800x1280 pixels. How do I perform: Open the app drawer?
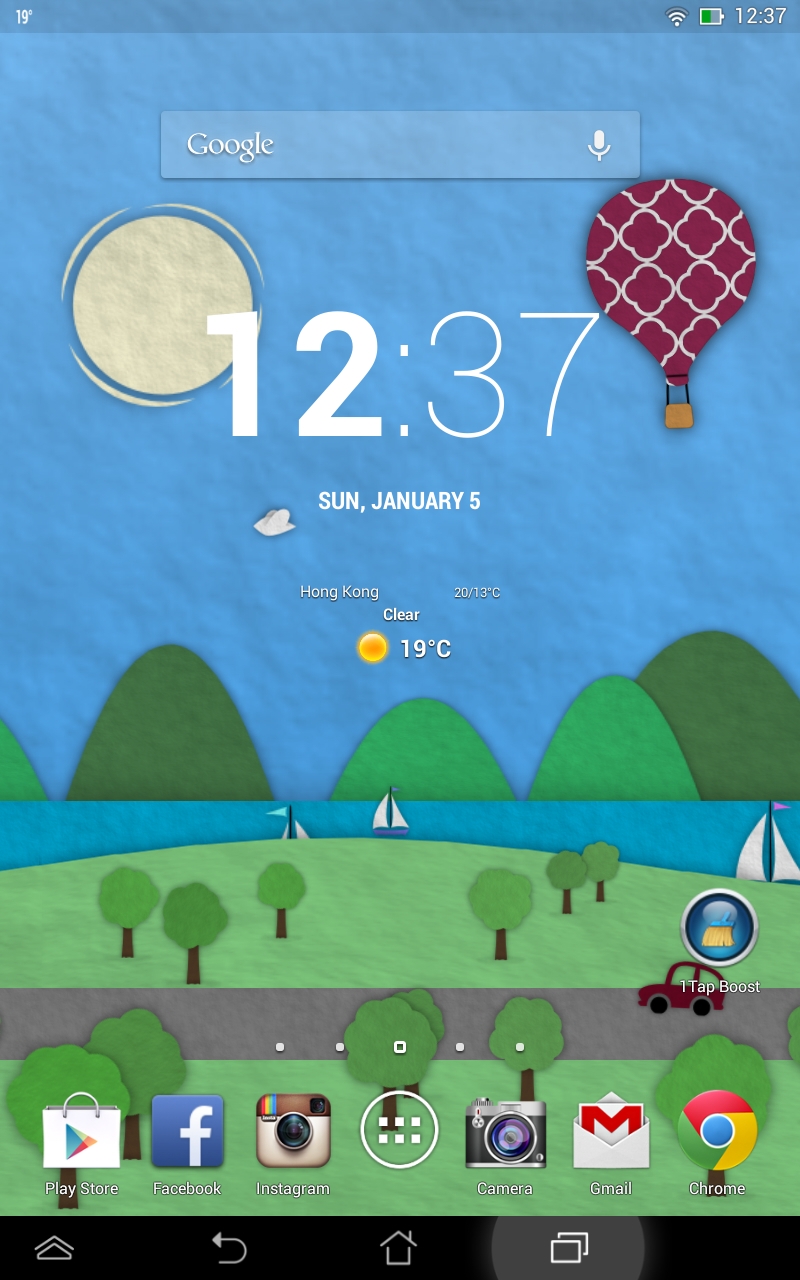399,1130
